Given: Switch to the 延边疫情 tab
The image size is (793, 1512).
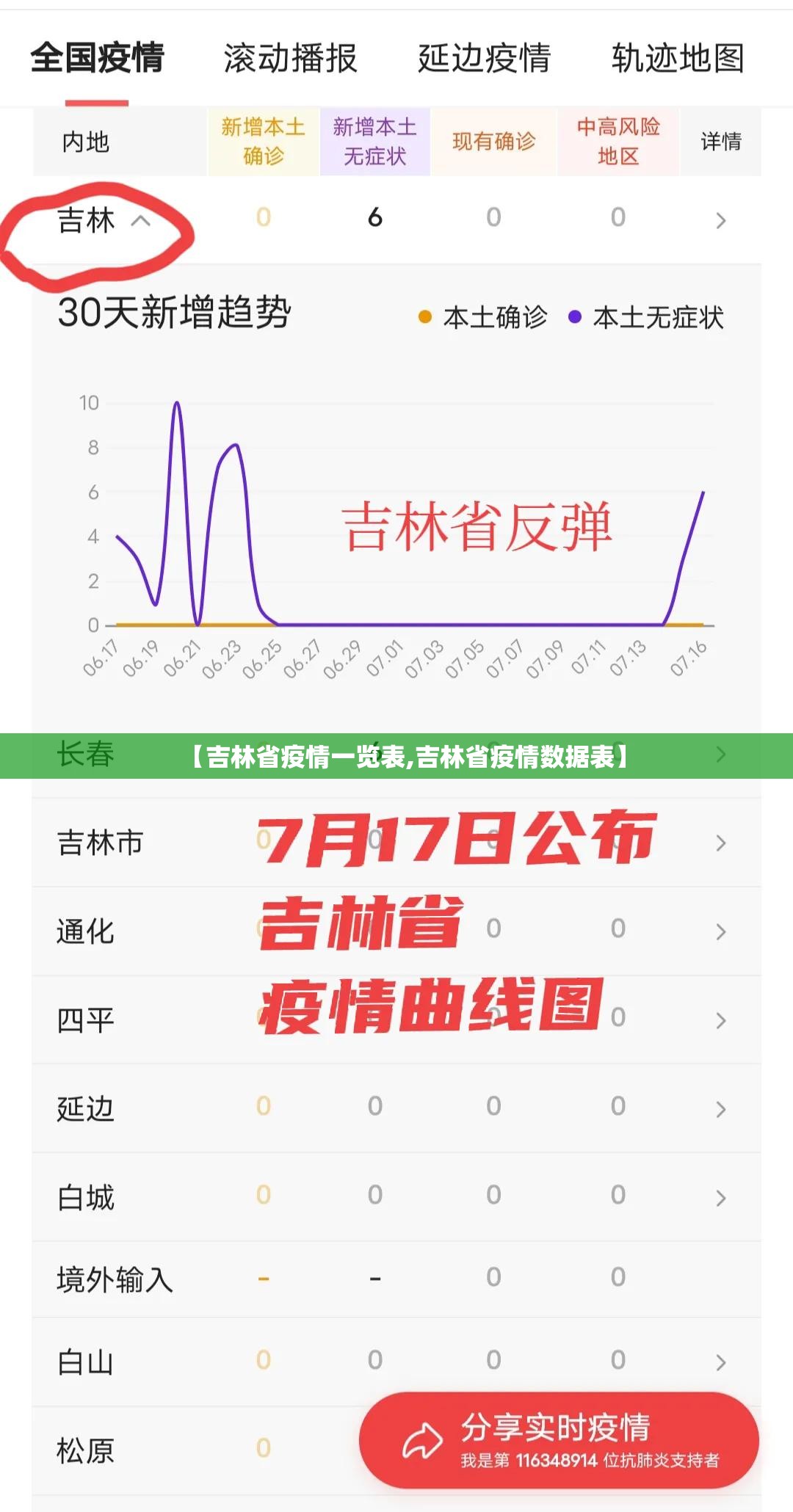Looking at the screenshot, I should point(484,58).
